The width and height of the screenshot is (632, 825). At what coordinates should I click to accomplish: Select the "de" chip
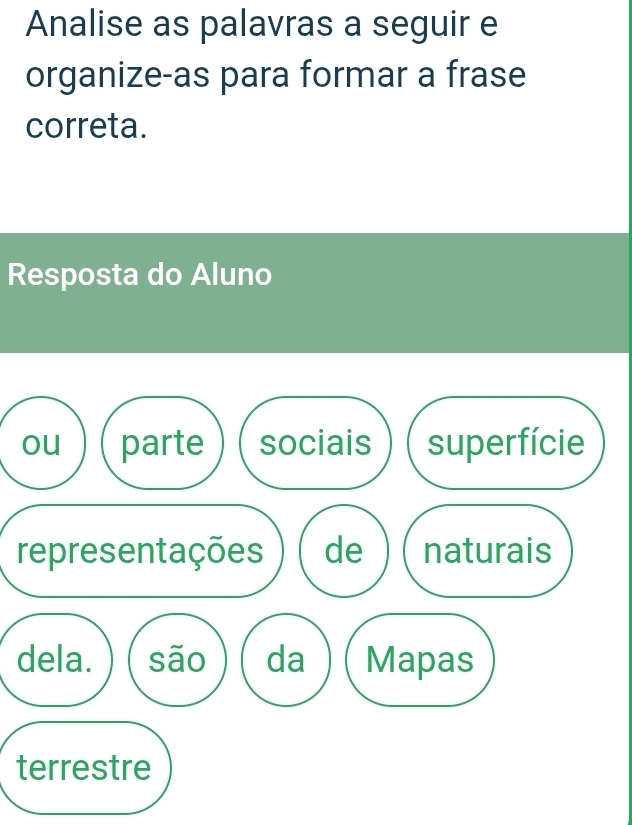pyautogui.click(x=344, y=551)
